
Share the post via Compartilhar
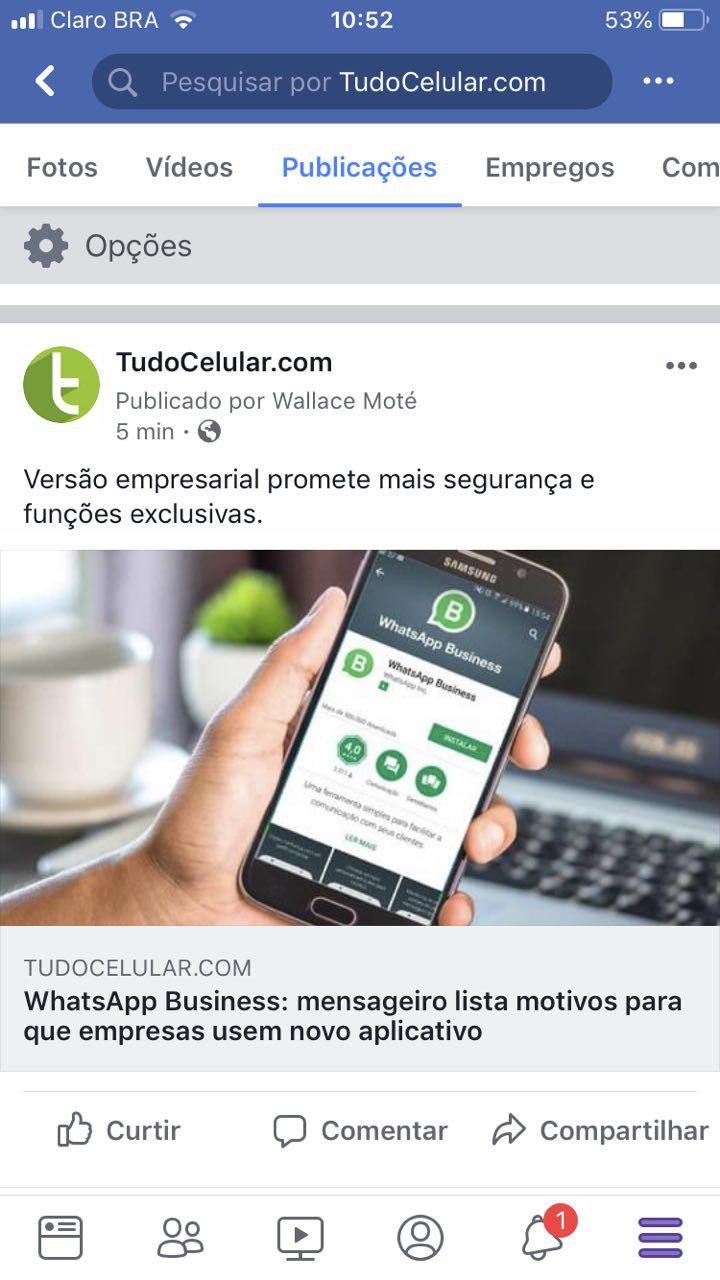click(600, 1131)
